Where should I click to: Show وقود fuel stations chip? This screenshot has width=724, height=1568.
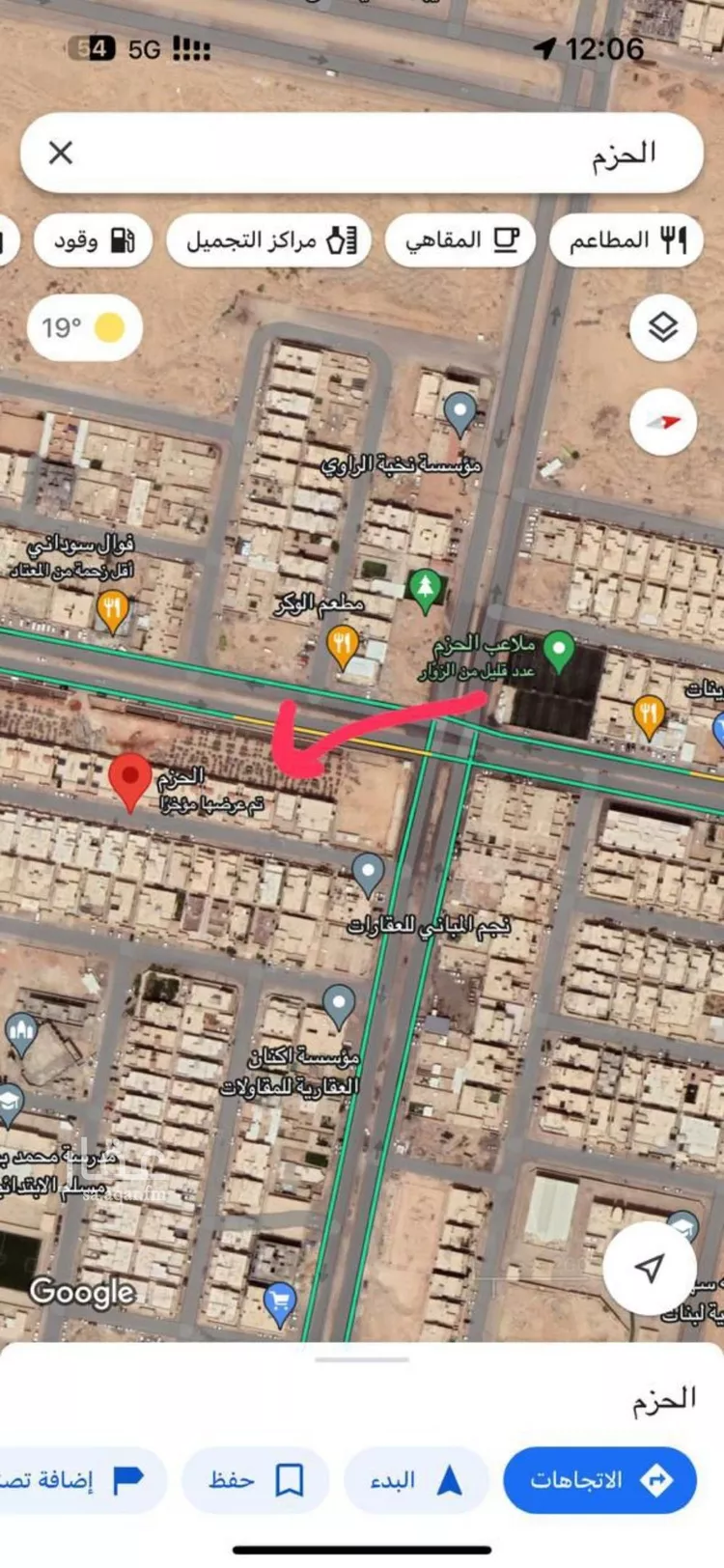coord(93,239)
